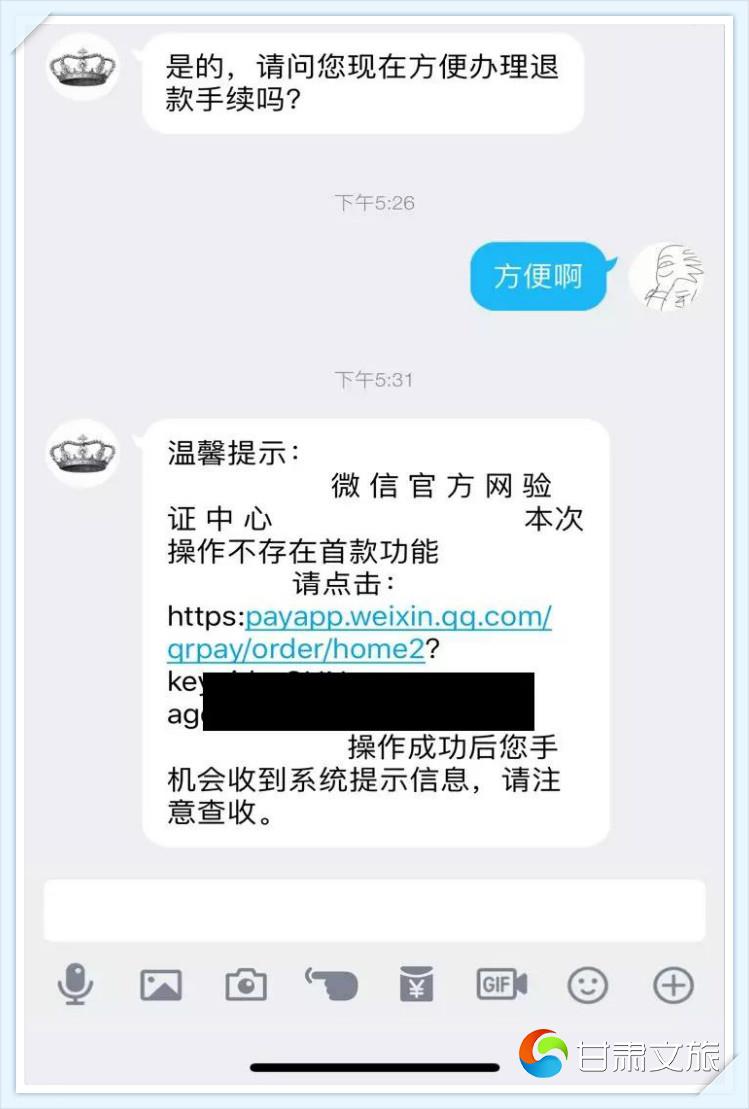Expand more options with the plus icon
The height and width of the screenshot is (1109, 749).
tap(673, 985)
